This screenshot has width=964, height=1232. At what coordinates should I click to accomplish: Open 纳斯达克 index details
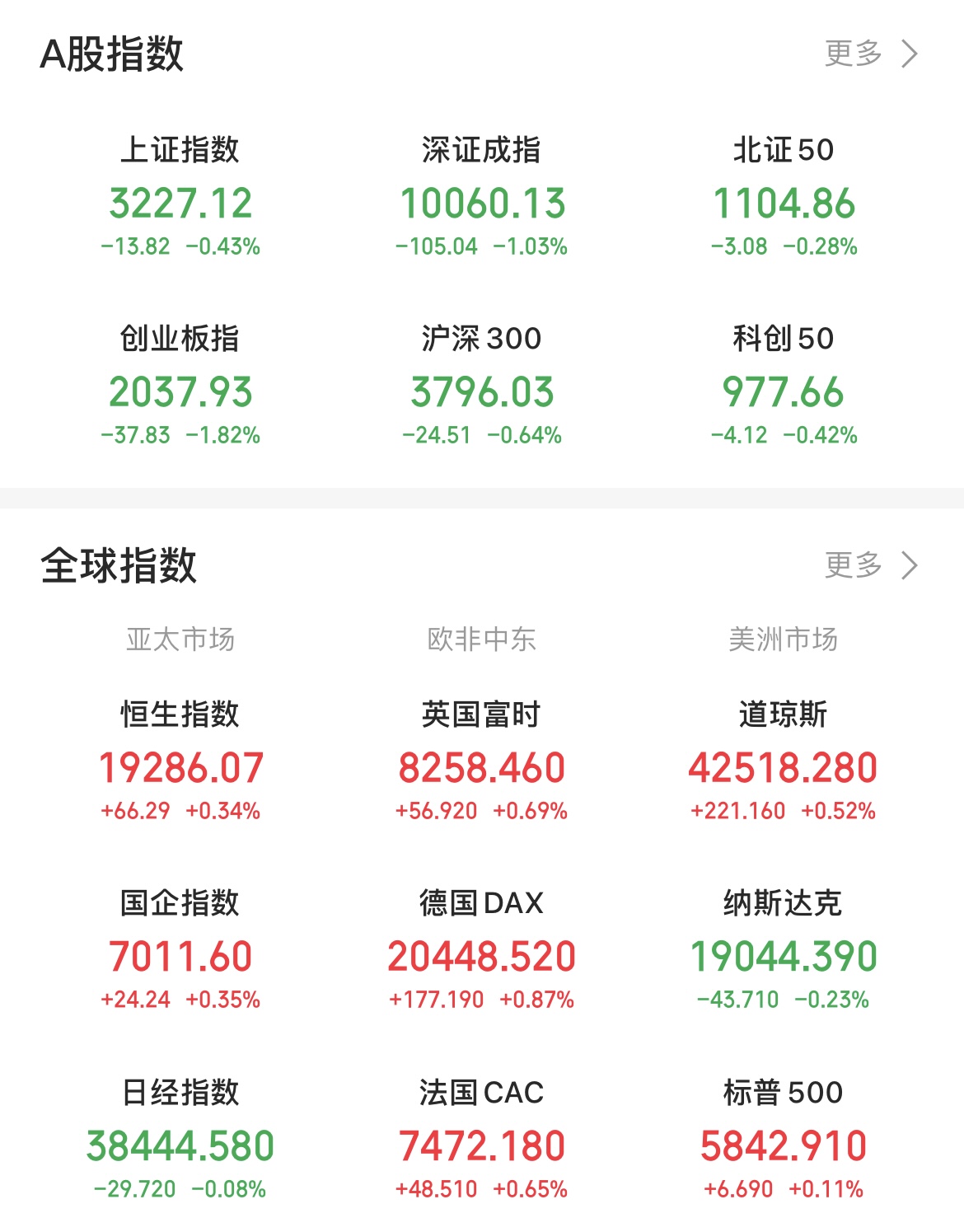(x=783, y=948)
